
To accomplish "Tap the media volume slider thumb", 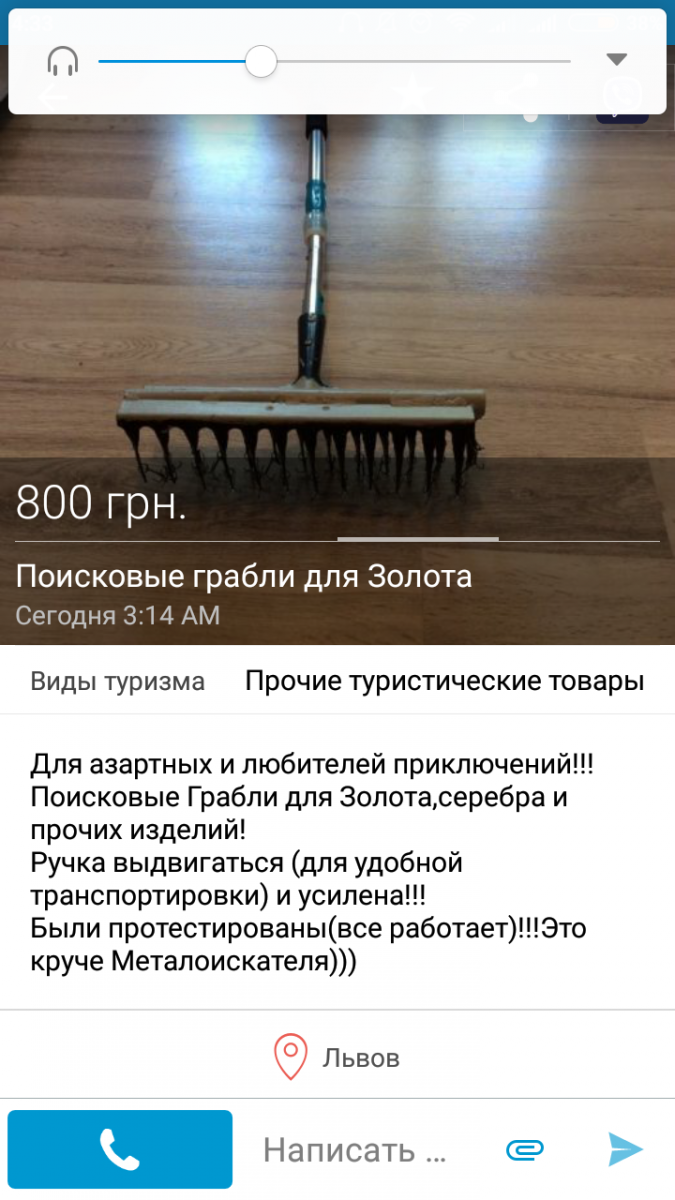I will click(x=261, y=62).
